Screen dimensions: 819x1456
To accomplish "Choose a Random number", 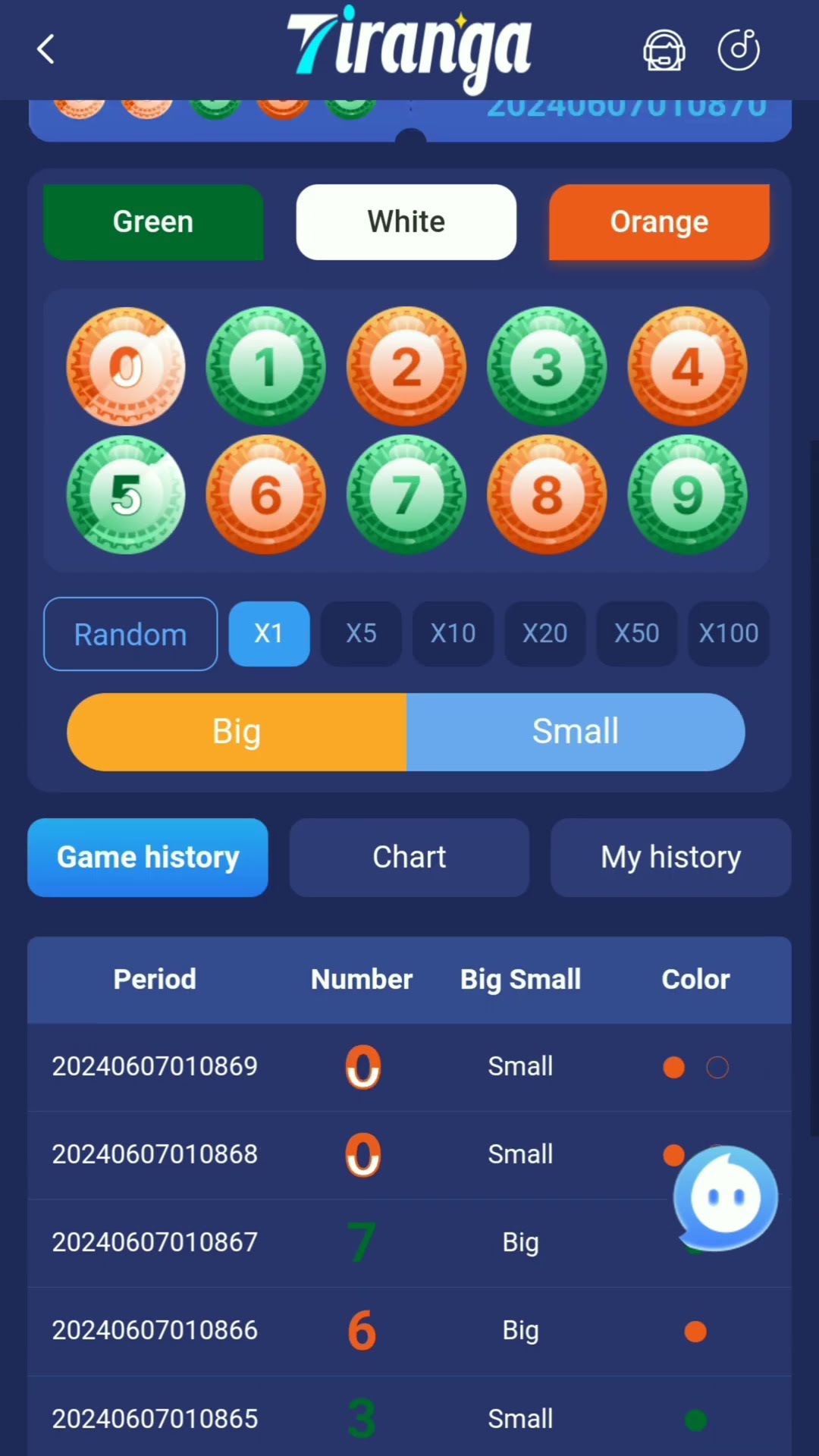I will tap(130, 634).
